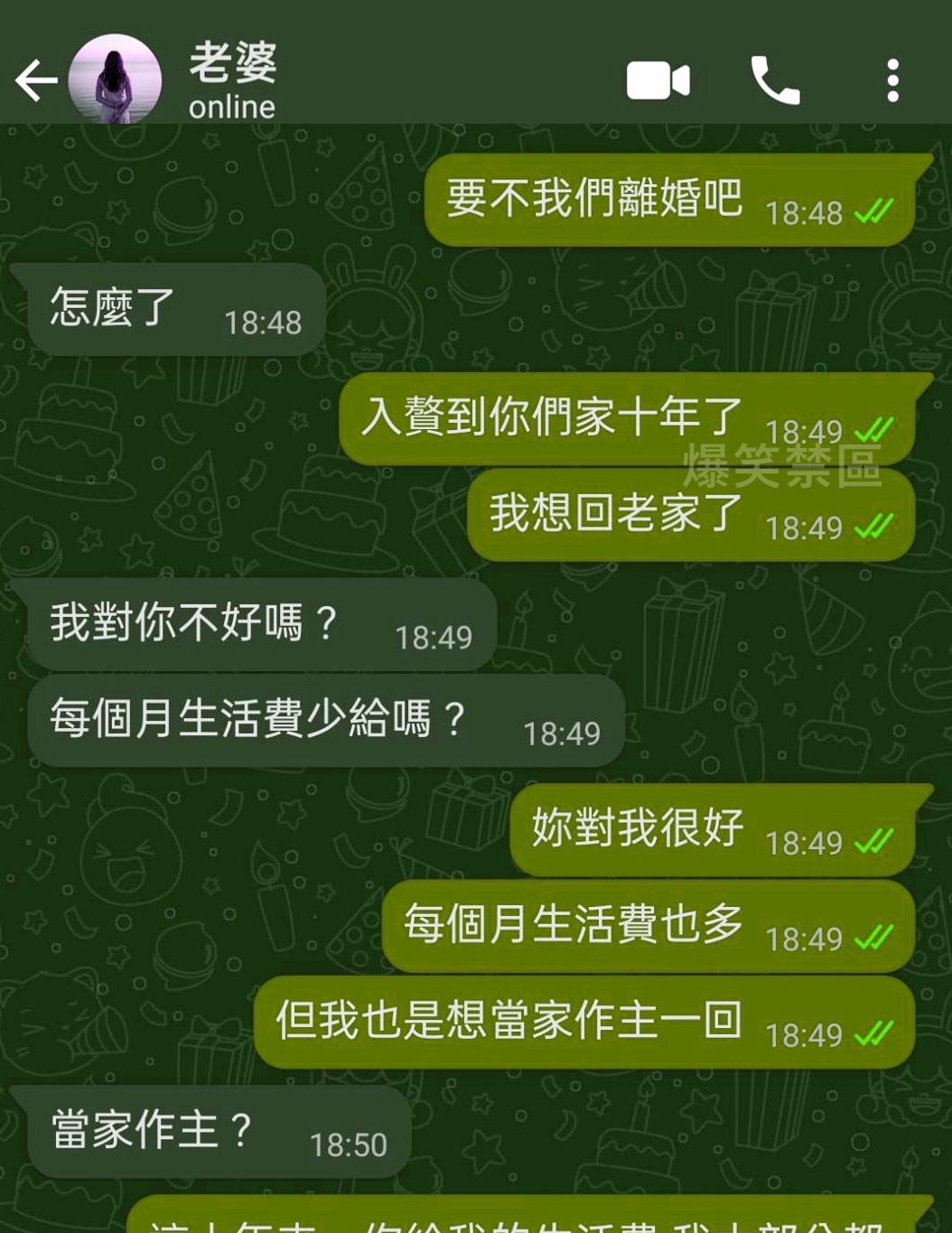Image resolution: width=952 pixels, height=1233 pixels.
Task: Start a voice call with 老婆
Action: 775,80
